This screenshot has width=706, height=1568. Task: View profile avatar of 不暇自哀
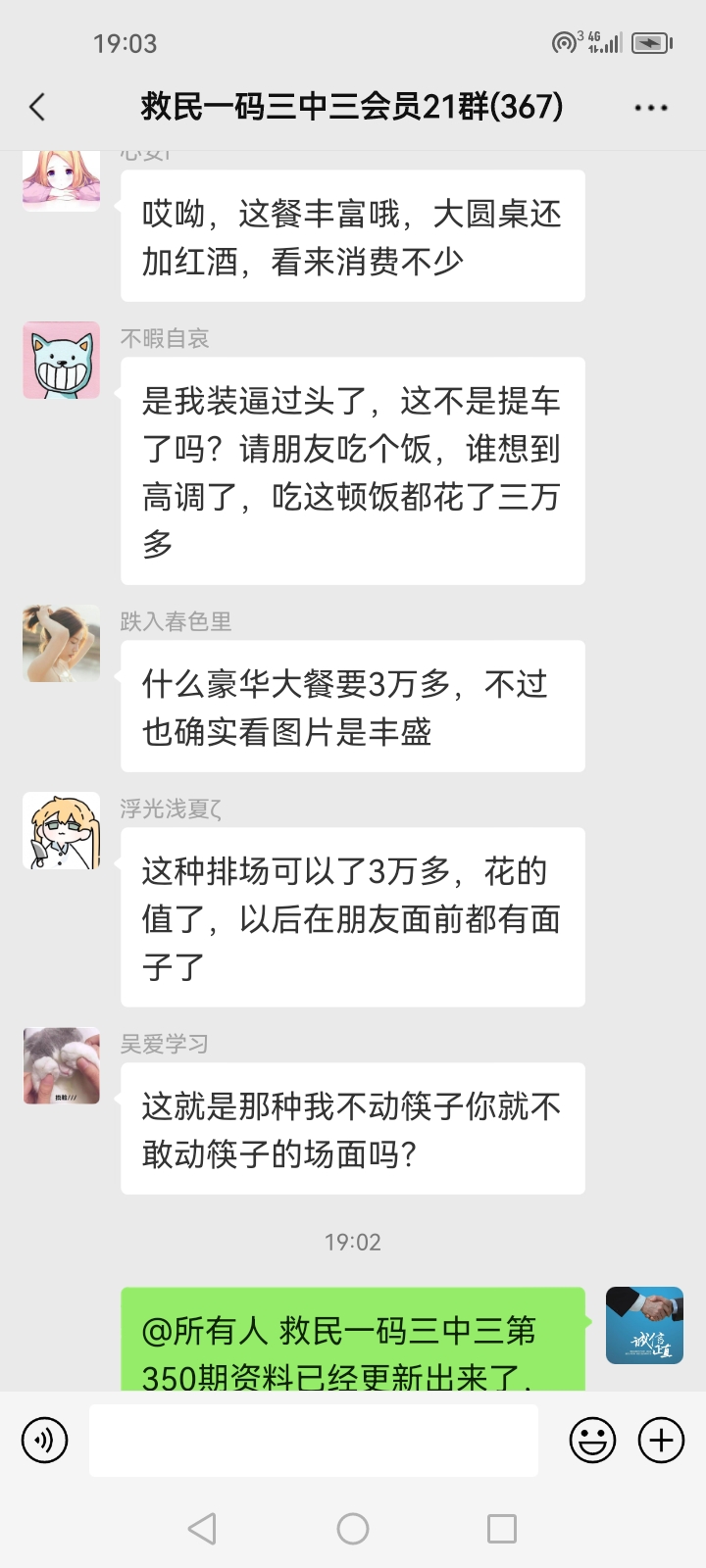62,361
